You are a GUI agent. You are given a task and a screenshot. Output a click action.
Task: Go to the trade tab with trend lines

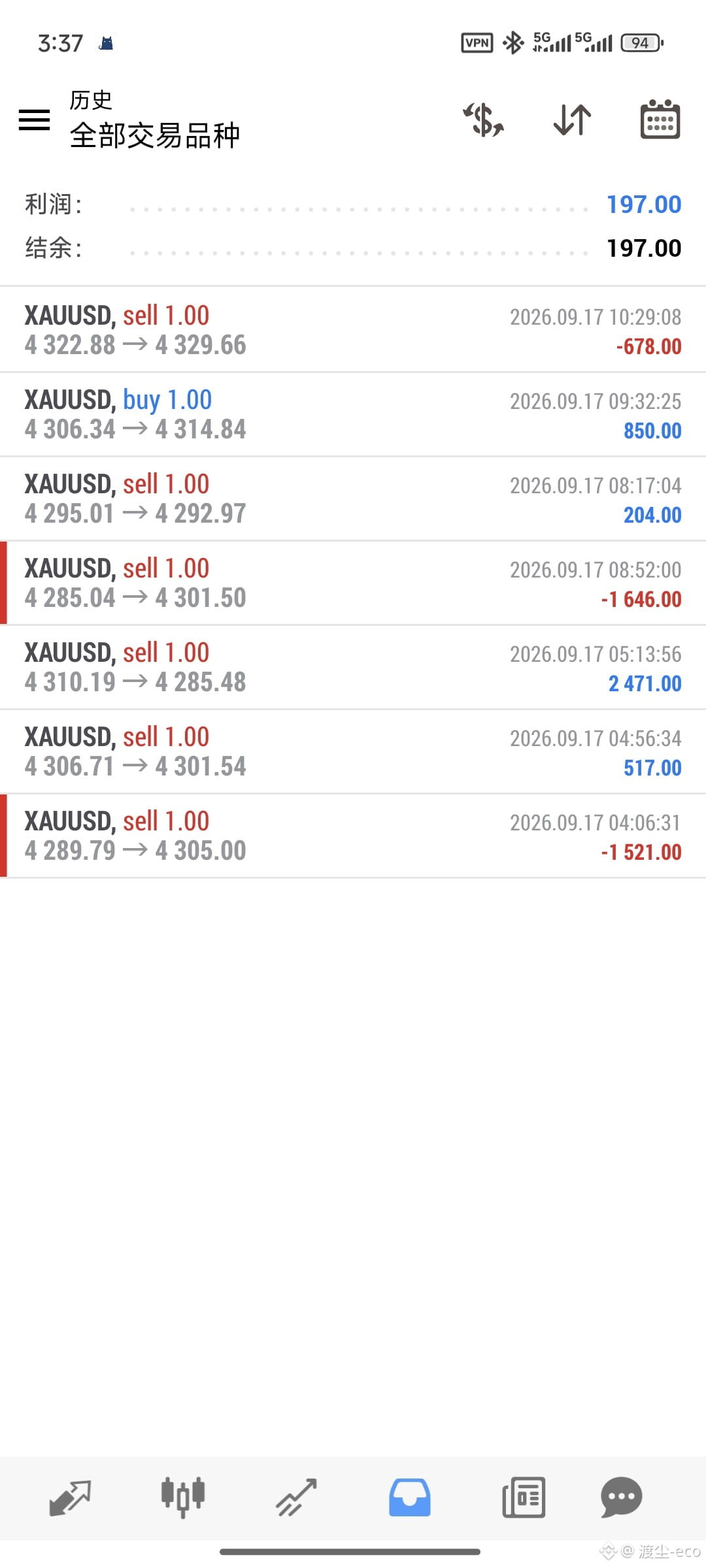296,1497
